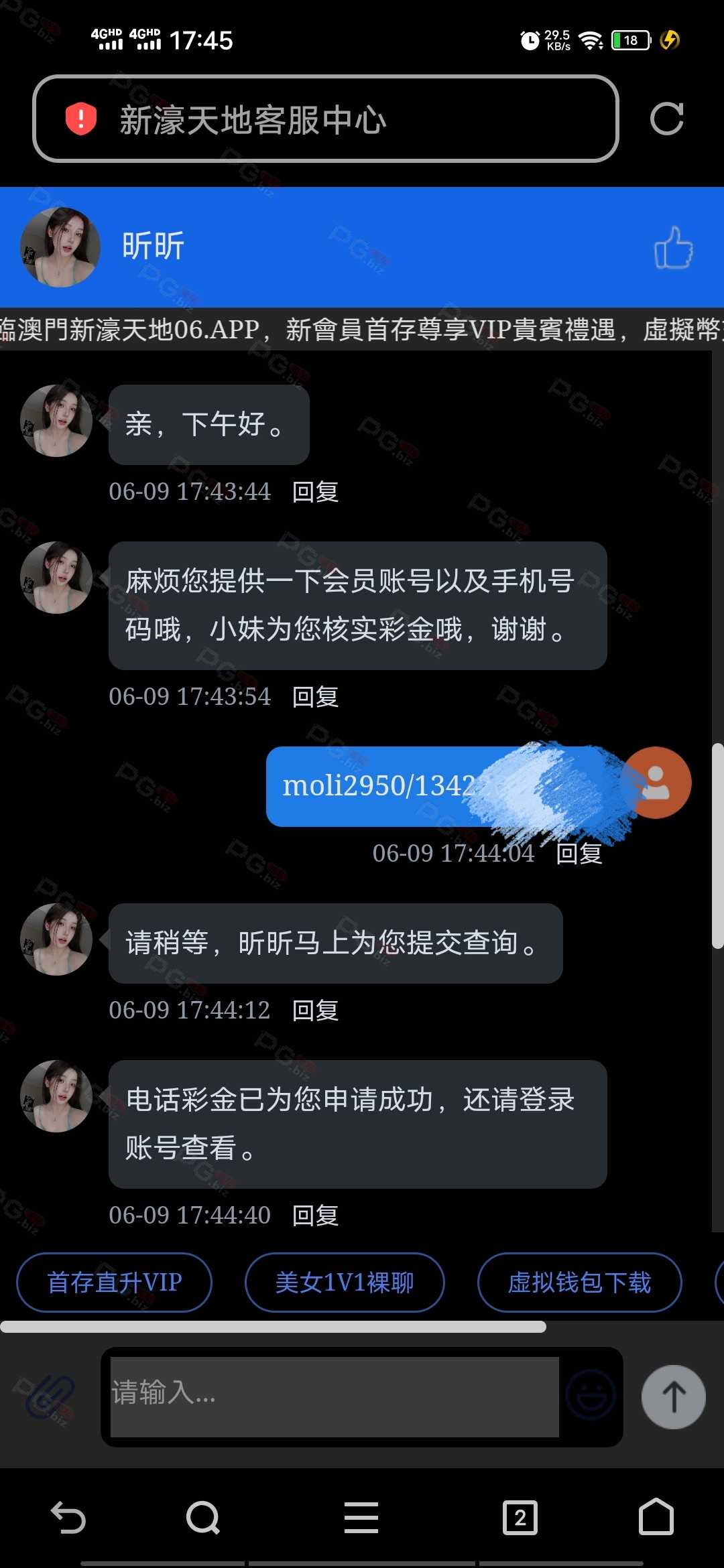Screen dimensions: 724x1568
Task: Go back using the browser back arrow
Action: coord(68,1518)
